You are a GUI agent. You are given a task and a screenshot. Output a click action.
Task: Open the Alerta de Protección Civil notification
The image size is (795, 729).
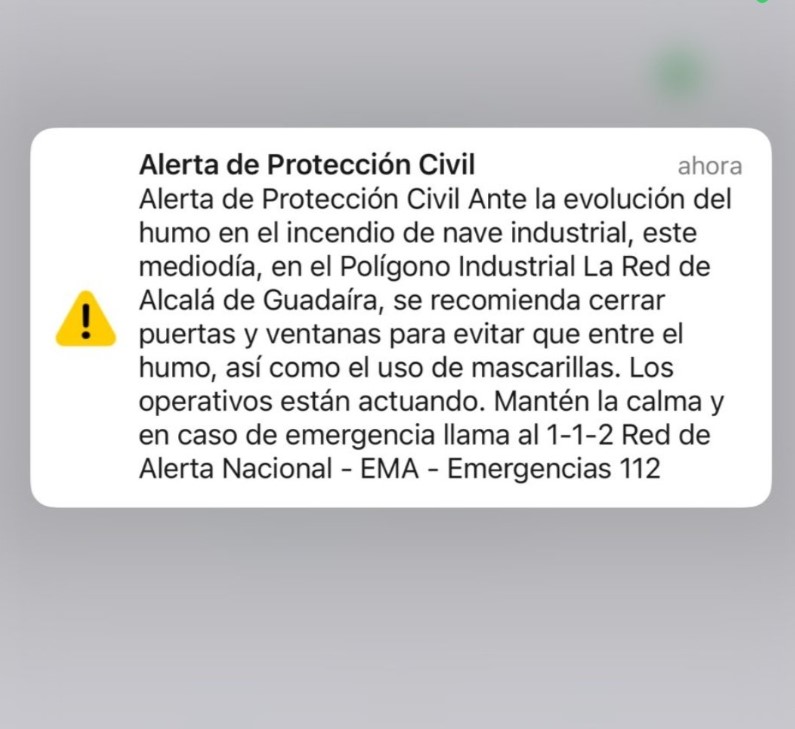tap(400, 317)
